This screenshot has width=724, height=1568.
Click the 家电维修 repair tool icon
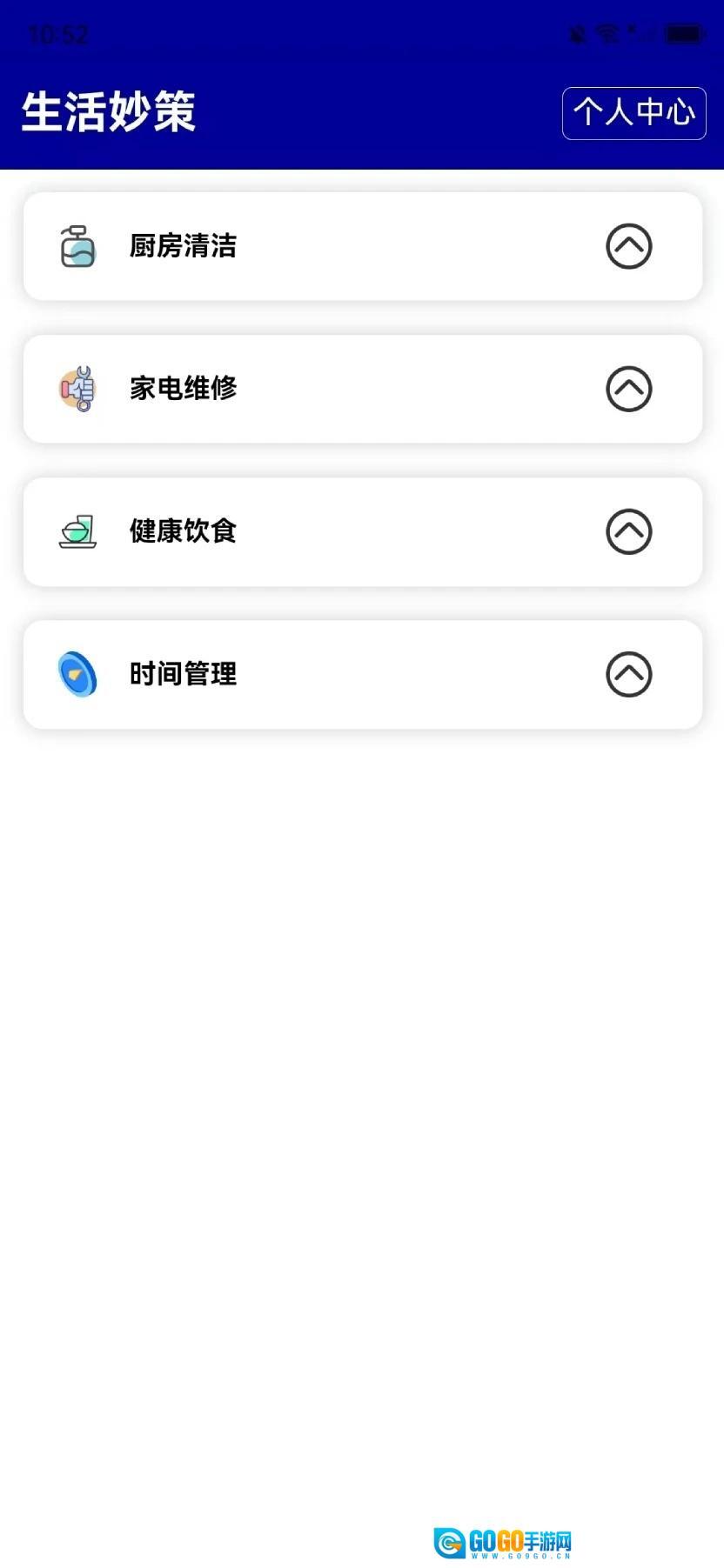(78, 389)
